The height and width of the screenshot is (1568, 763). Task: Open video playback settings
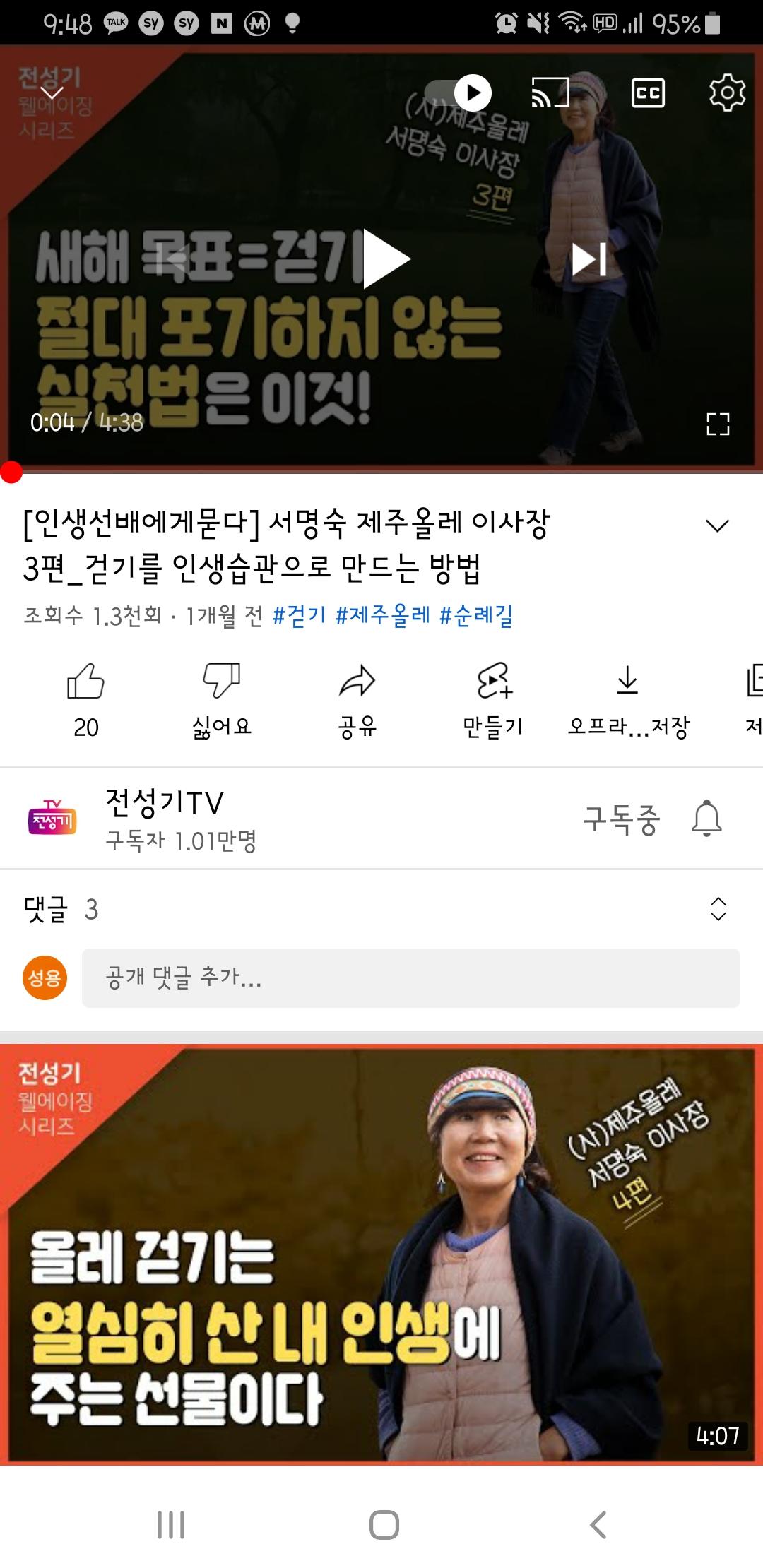click(x=726, y=93)
